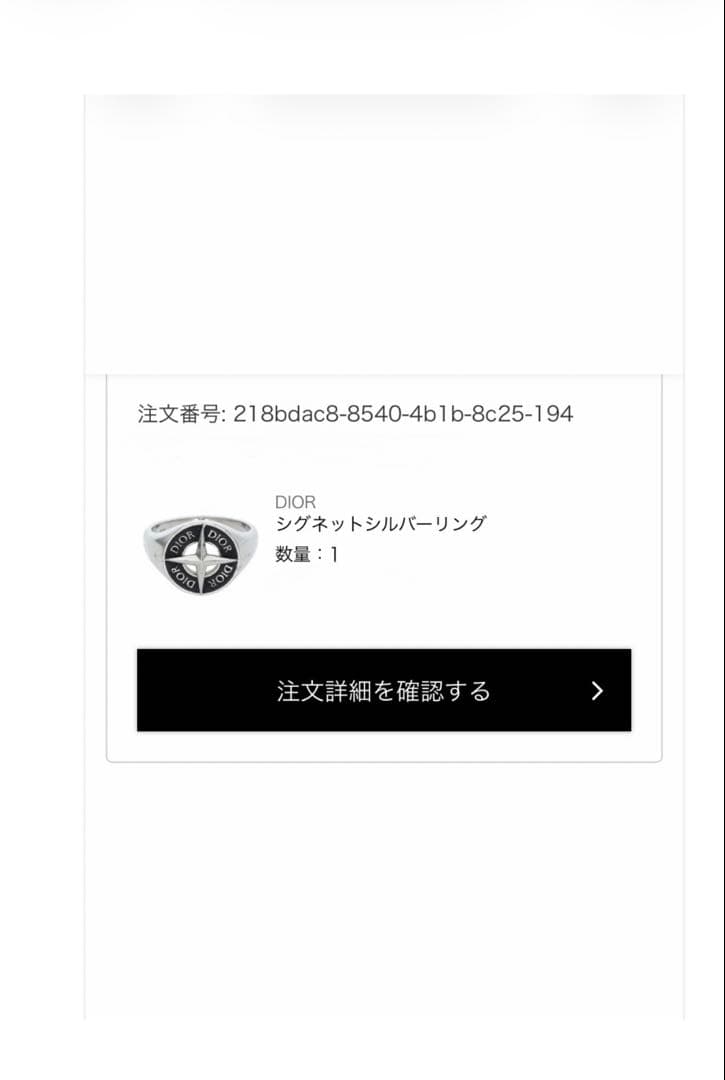
Task: Click the 数量：1 quantity text
Action: coord(304,553)
